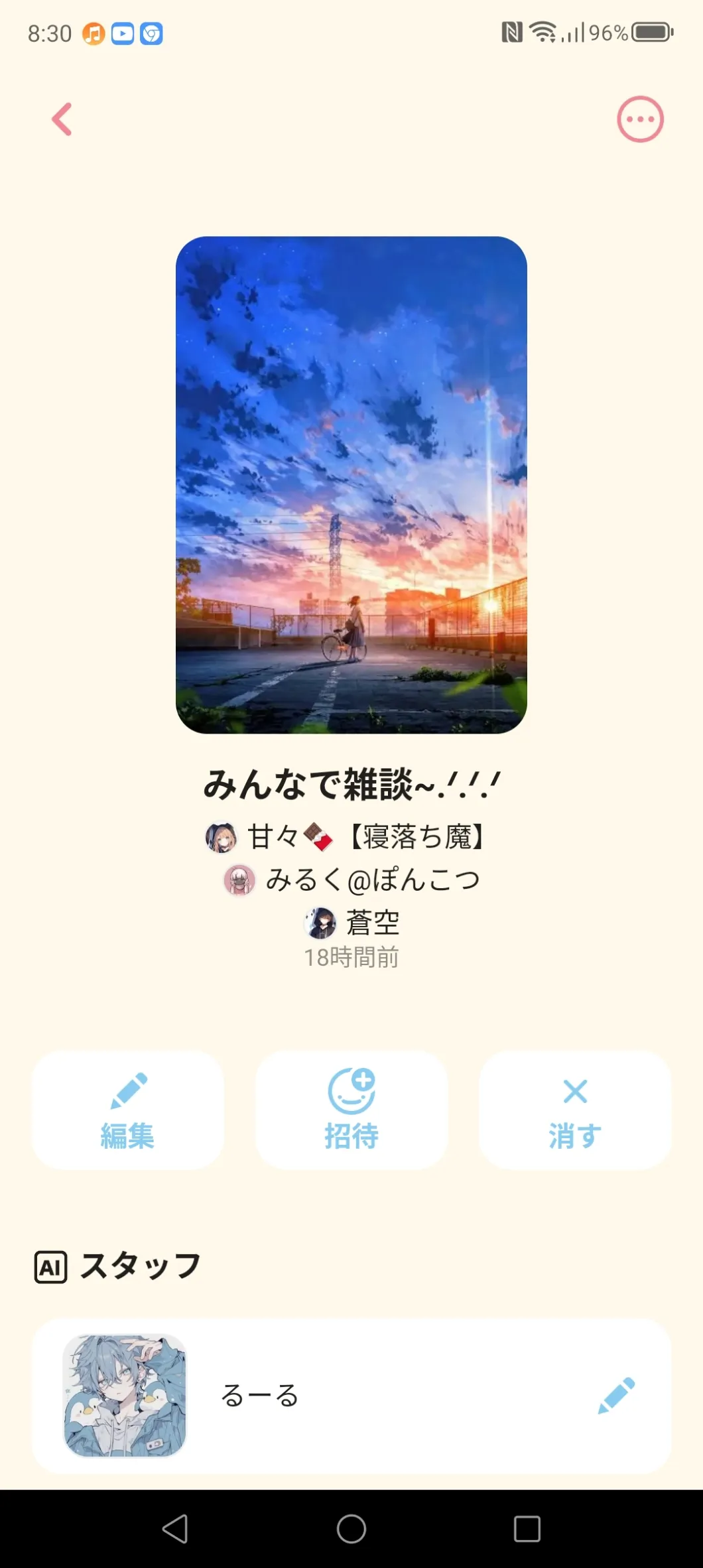Tap the 編集 edit button

coord(127,1110)
